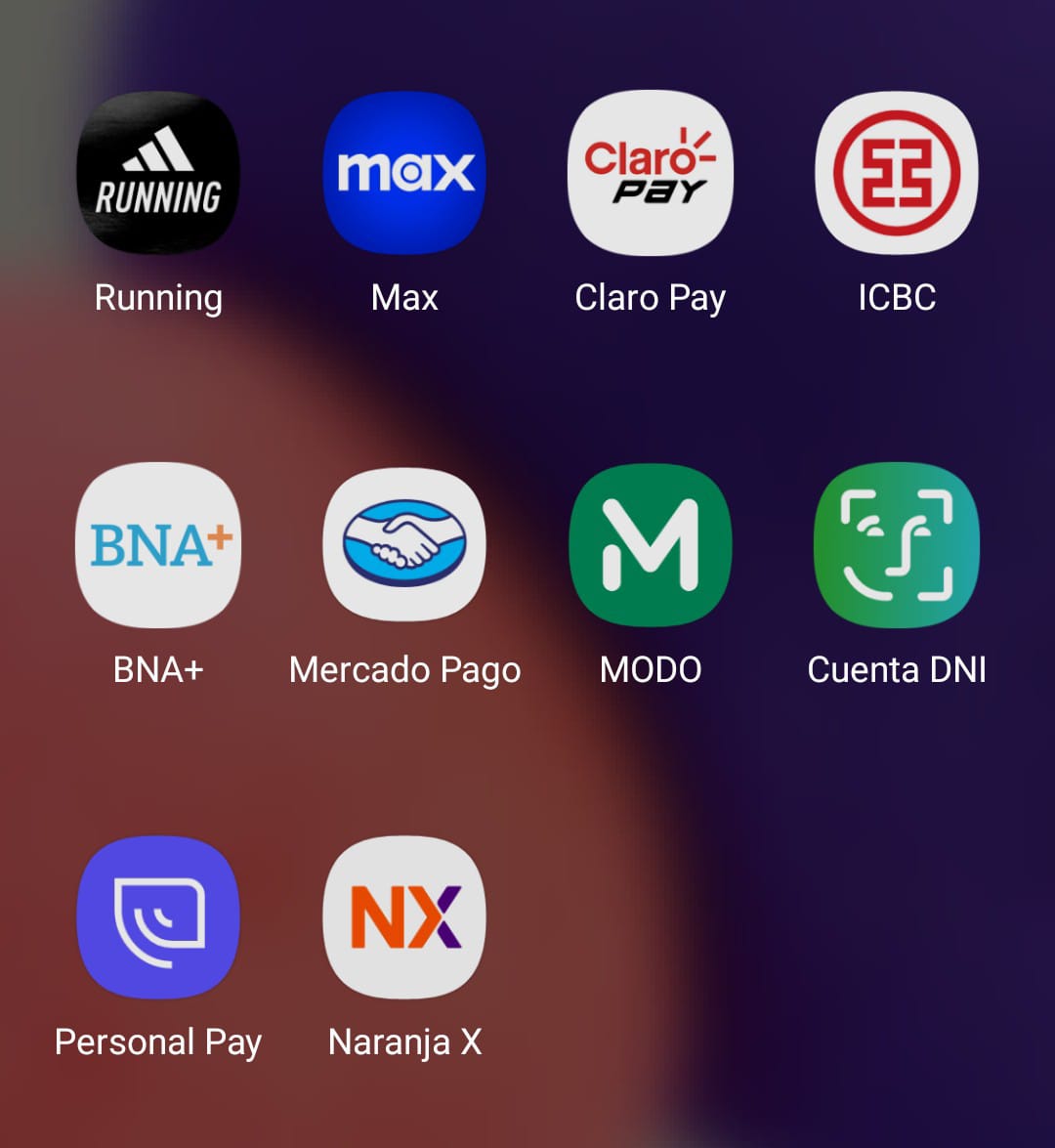Launch Mercado Pago

404,544
